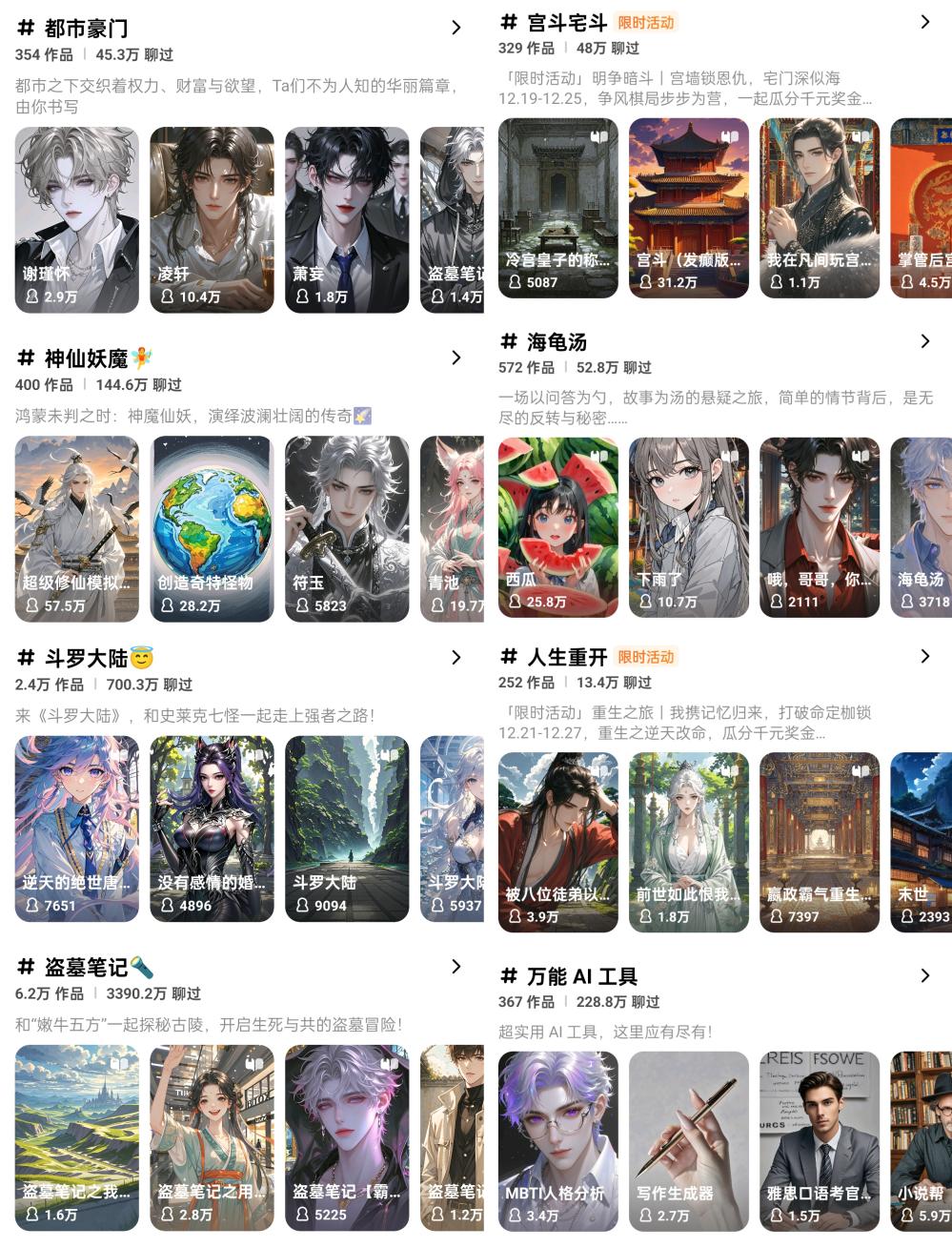Open the 谢瑾怀 character card
Viewport: 952px width, 1248px height.
click(77, 220)
